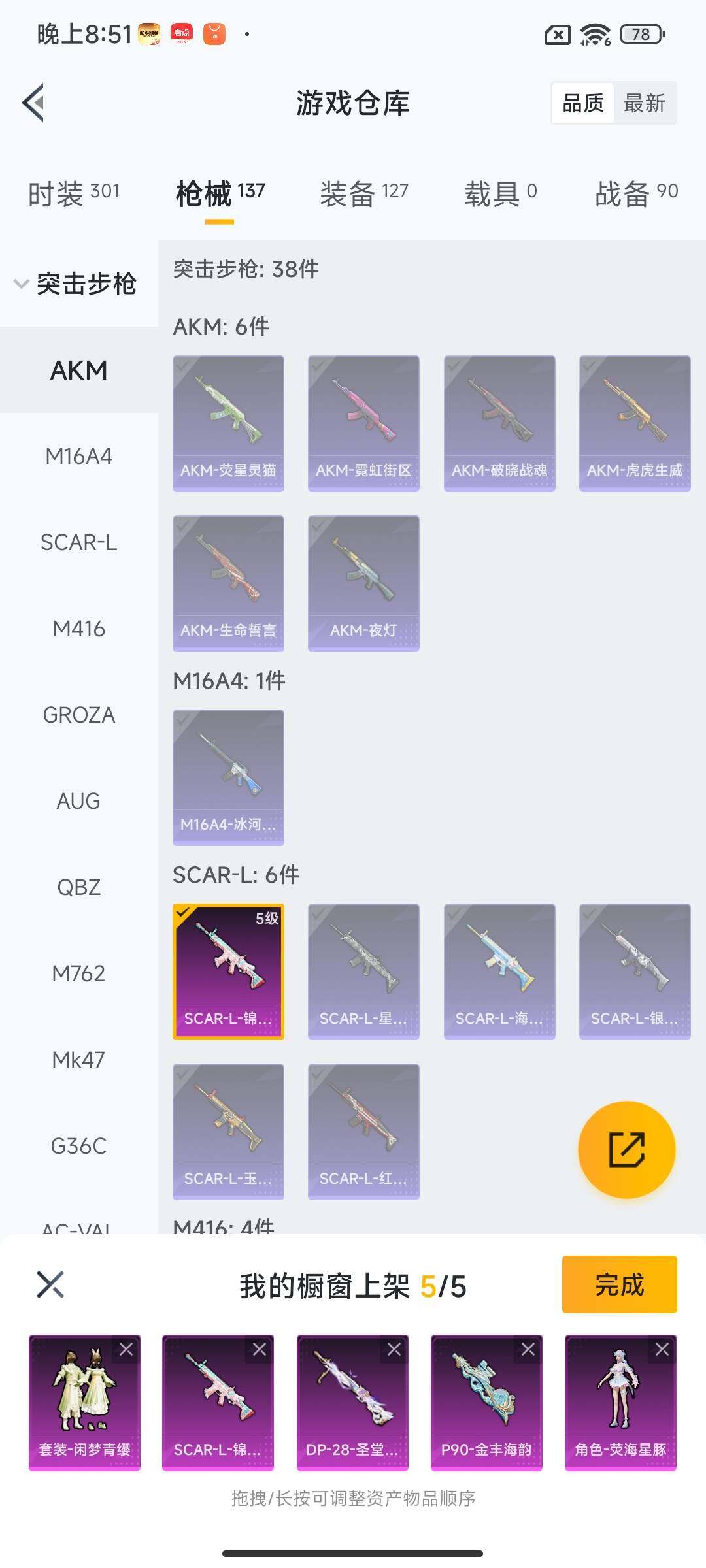Remove 角色-荧海星豚 from the showcase
Image resolution: width=706 pixels, height=1568 pixels.
(662, 1349)
